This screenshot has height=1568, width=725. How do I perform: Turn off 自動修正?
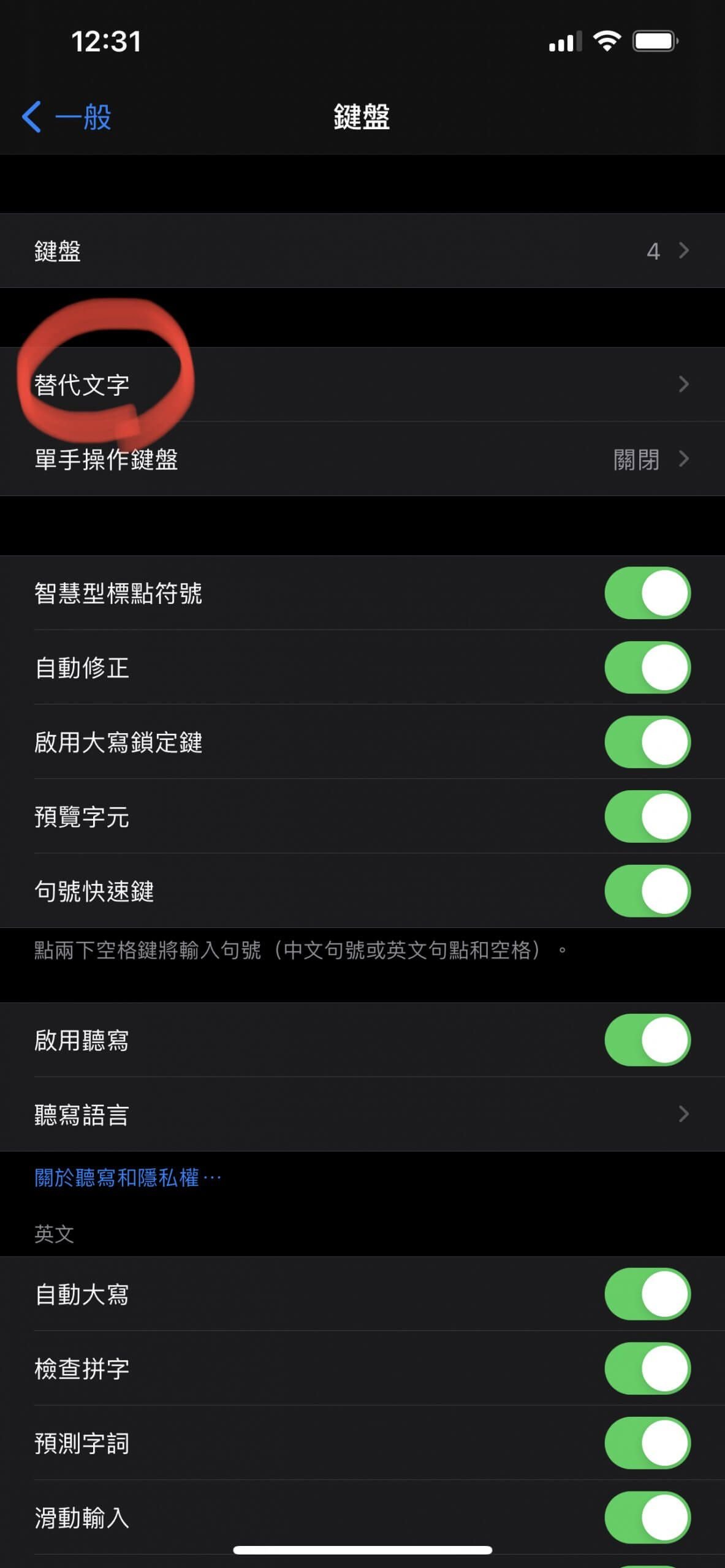(x=647, y=668)
